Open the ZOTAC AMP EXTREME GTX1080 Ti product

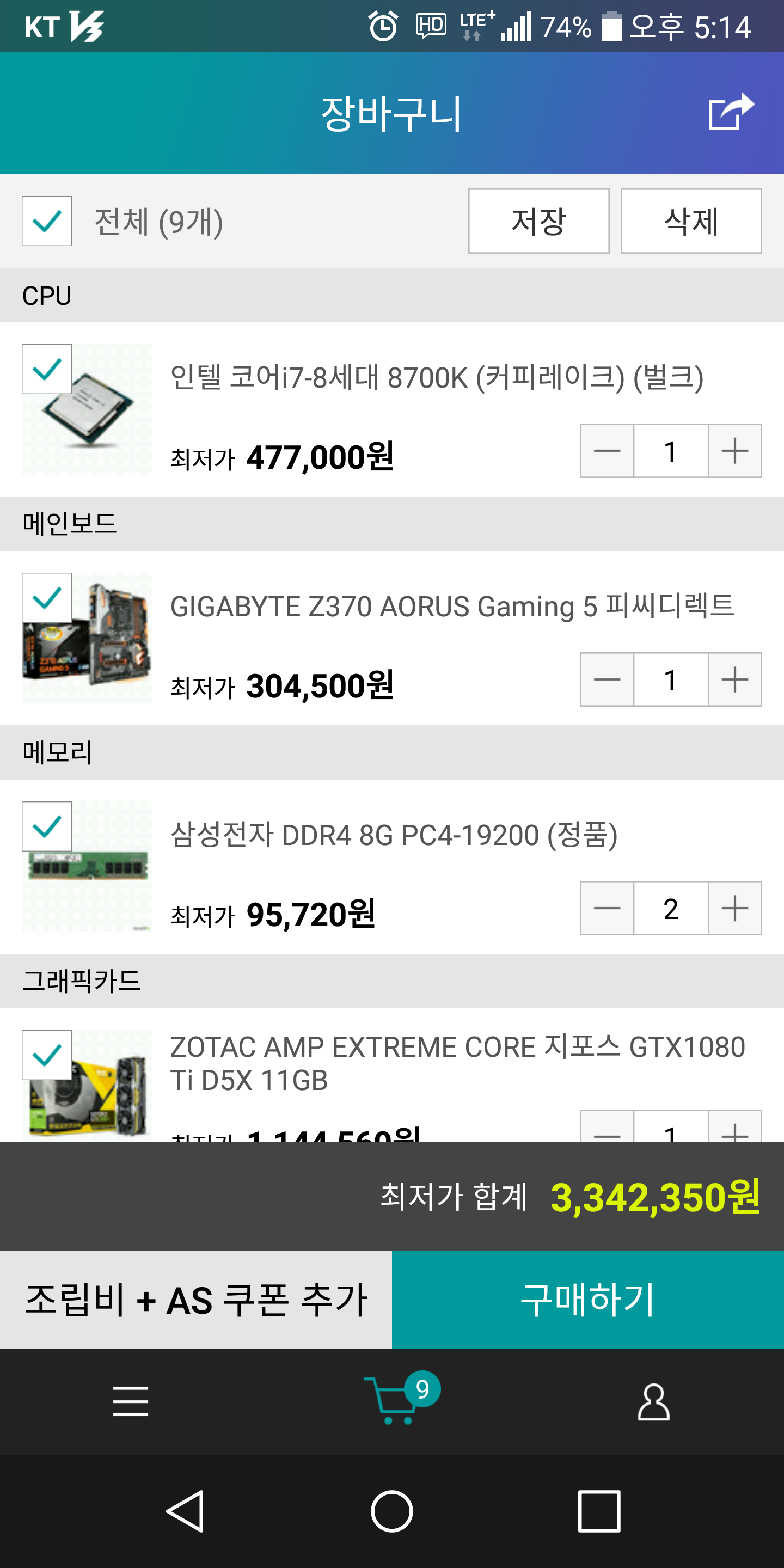457,1063
